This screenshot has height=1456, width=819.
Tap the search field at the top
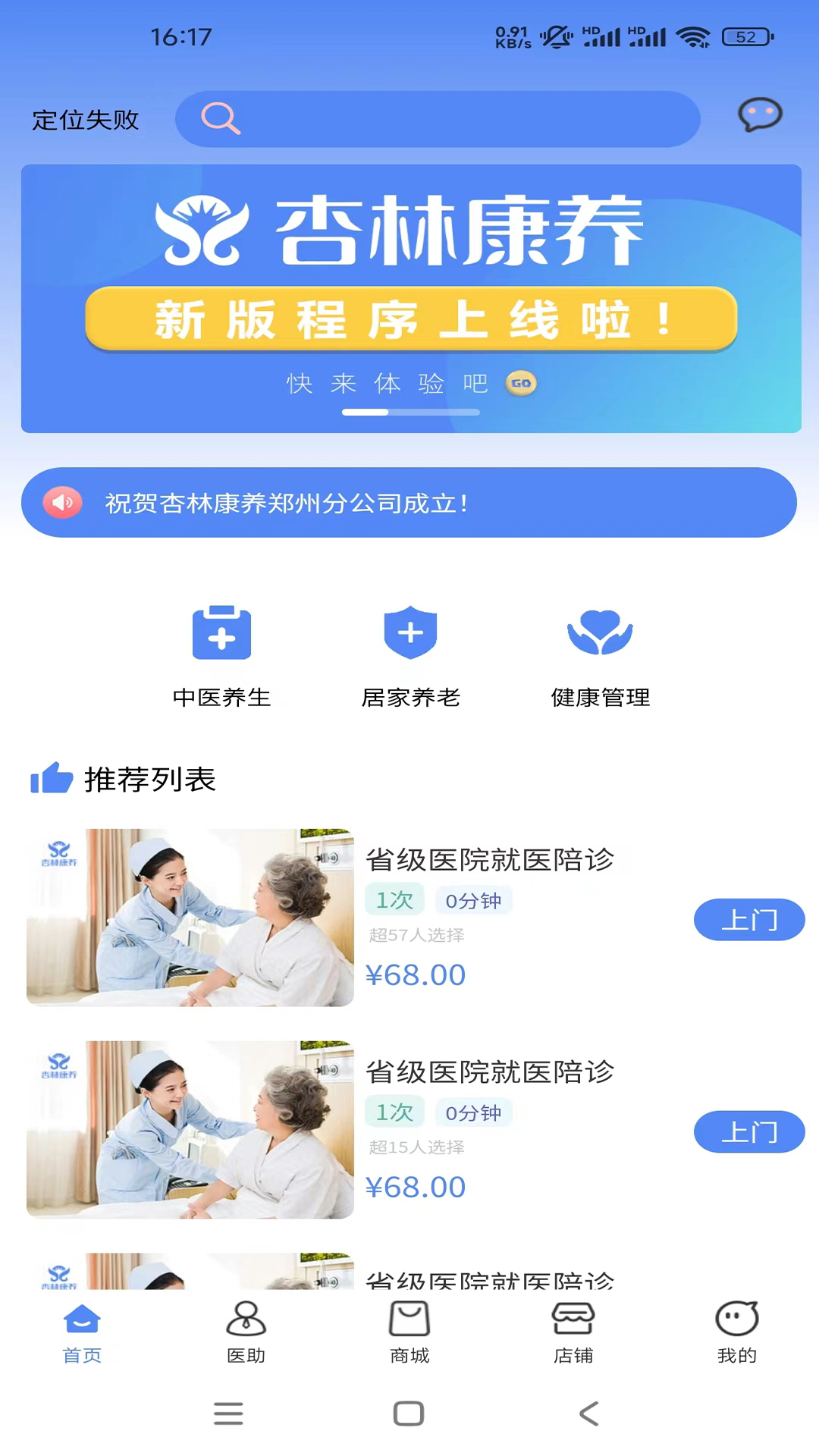coord(438,119)
